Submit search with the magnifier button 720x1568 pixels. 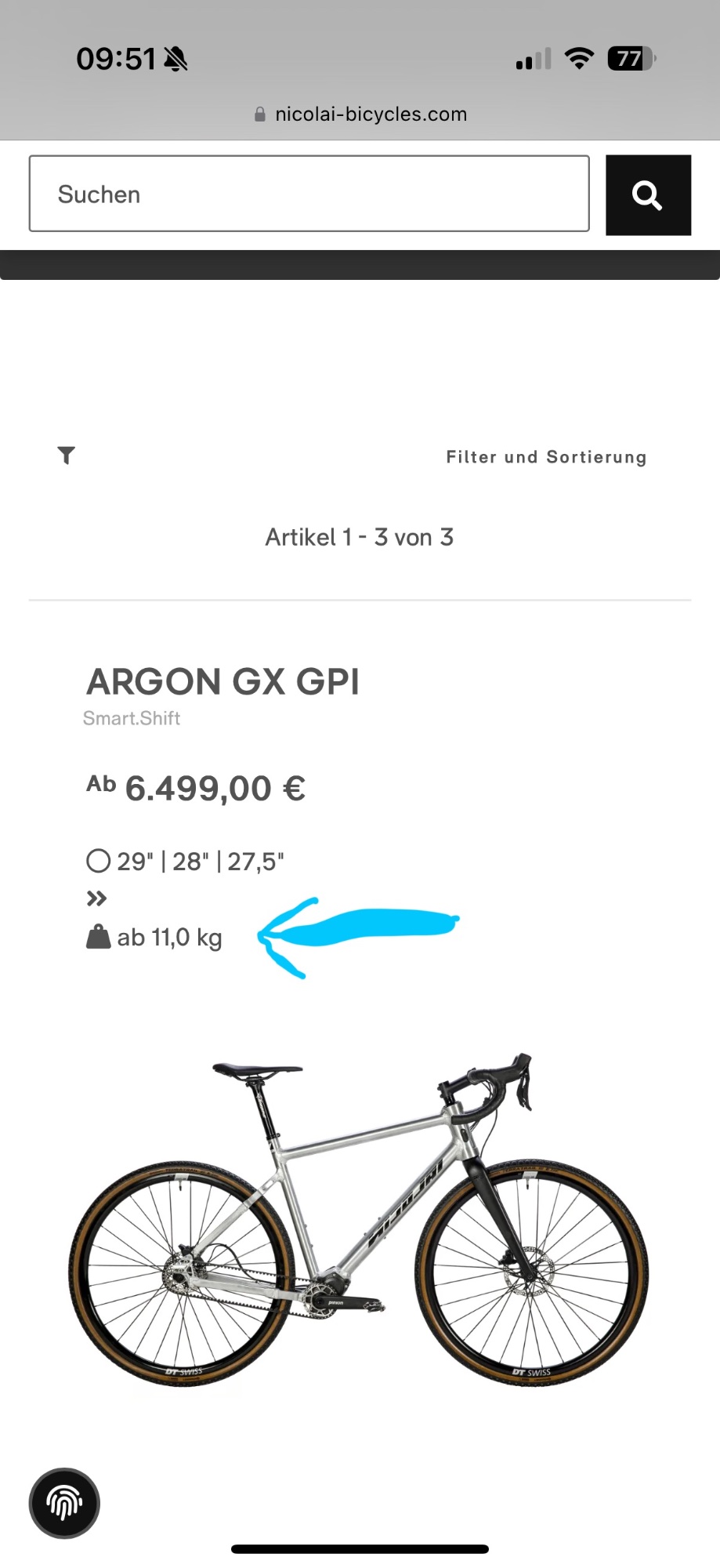point(648,195)
